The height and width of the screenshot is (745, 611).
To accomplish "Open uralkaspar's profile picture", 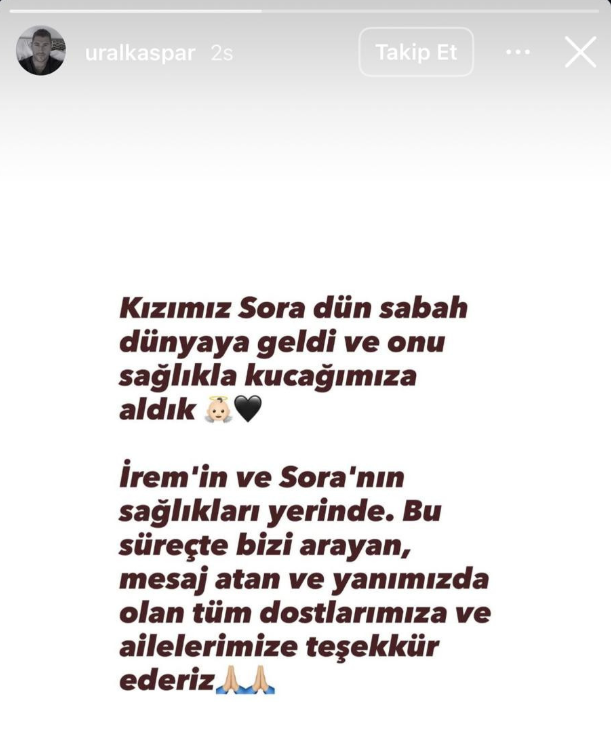I will (41, 52).
